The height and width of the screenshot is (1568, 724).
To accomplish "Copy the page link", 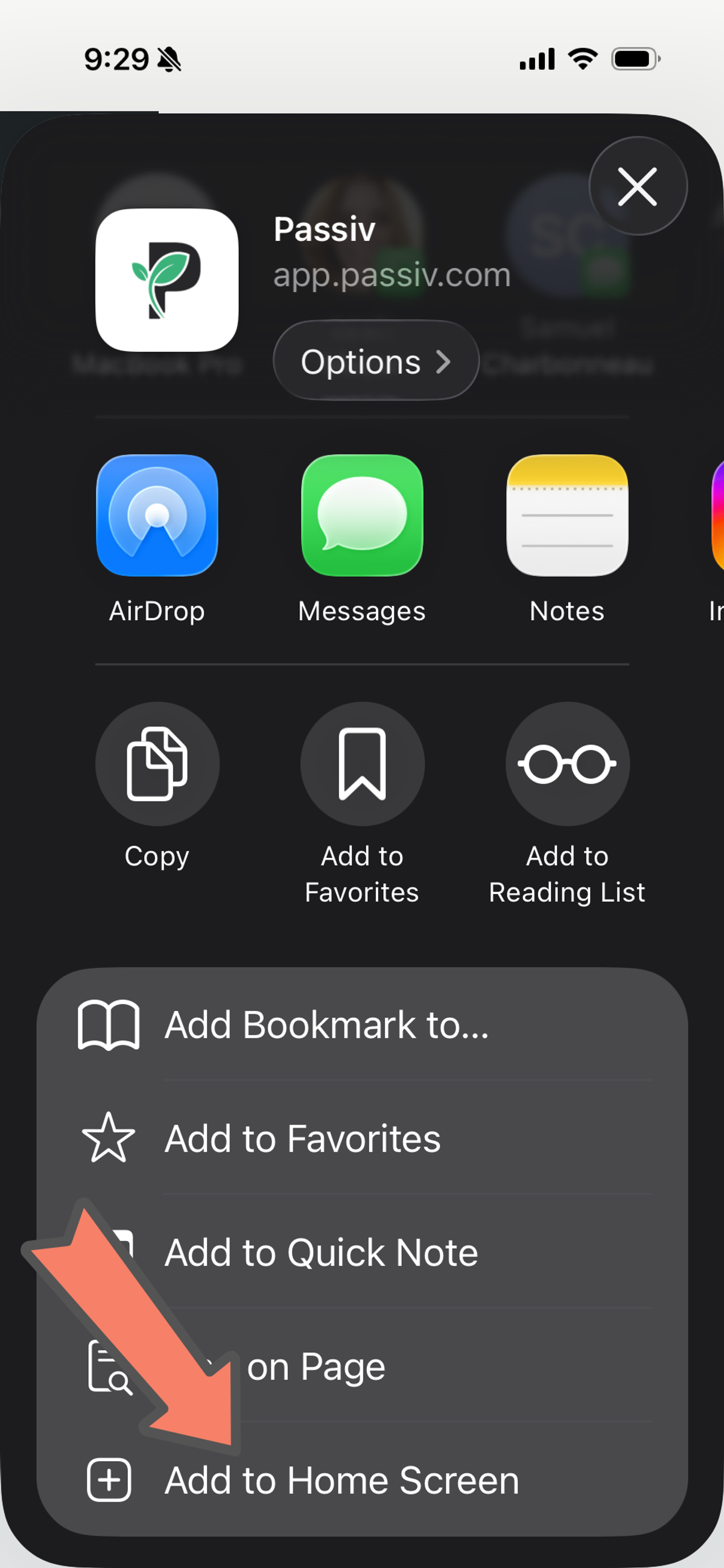I will 157,764.
